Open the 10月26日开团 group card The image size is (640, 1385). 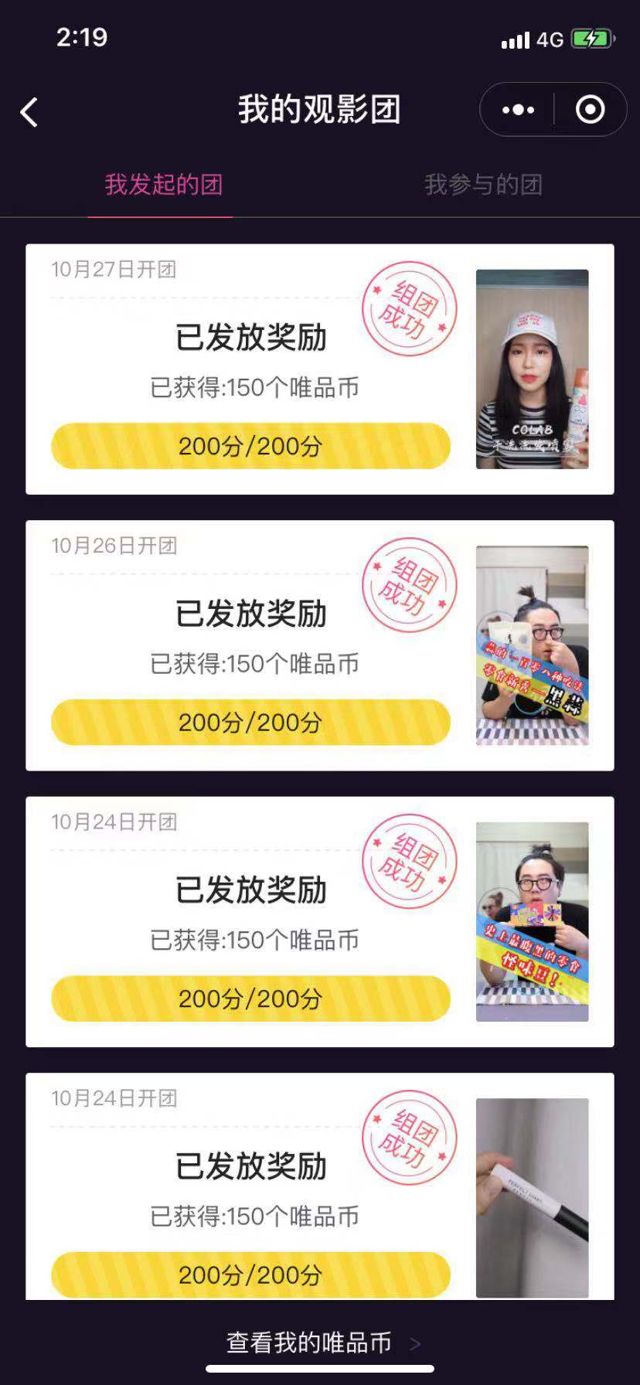point(319,645)
